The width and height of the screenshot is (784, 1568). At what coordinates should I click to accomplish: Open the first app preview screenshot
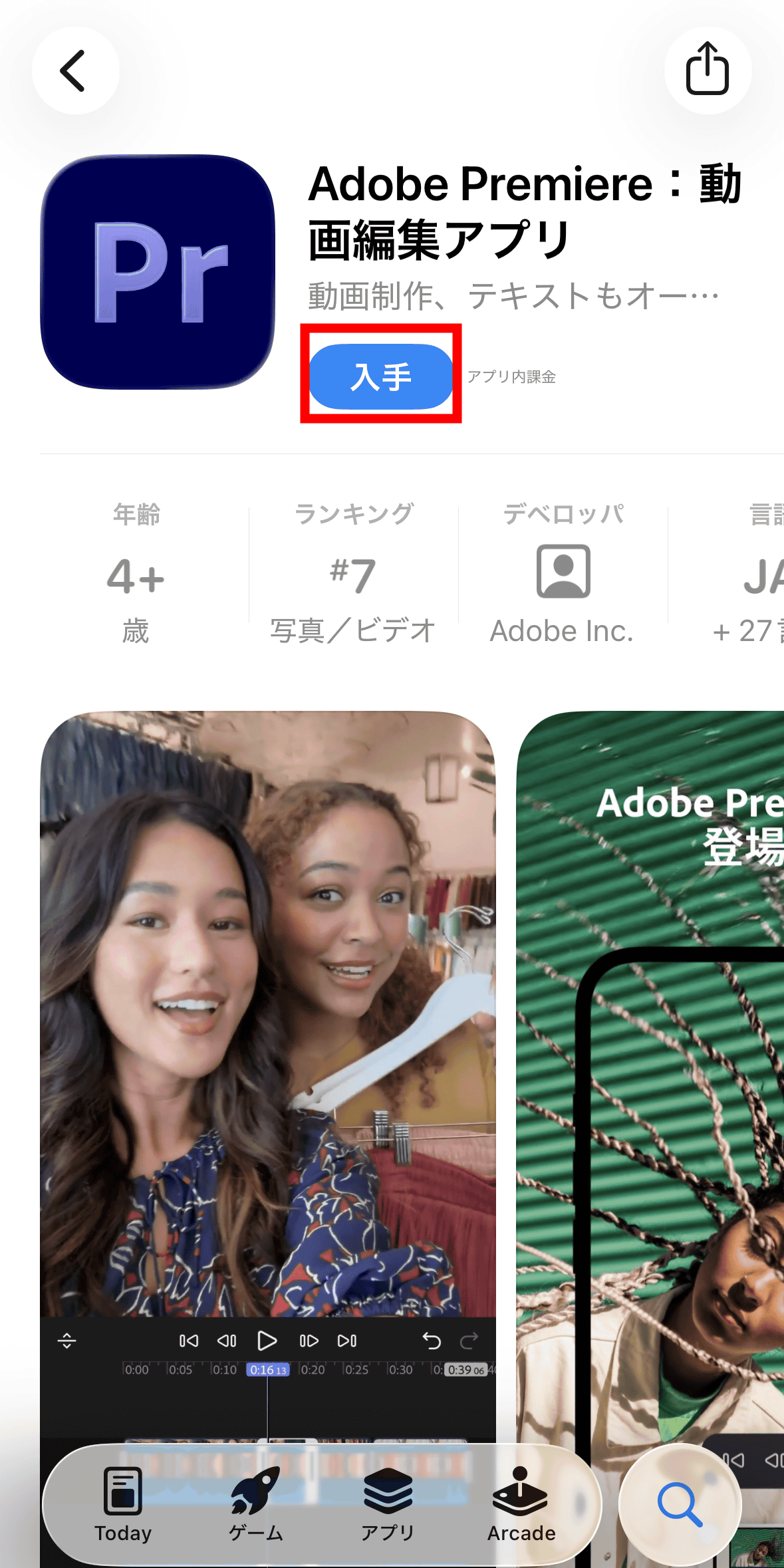[x=267, y=1031]
